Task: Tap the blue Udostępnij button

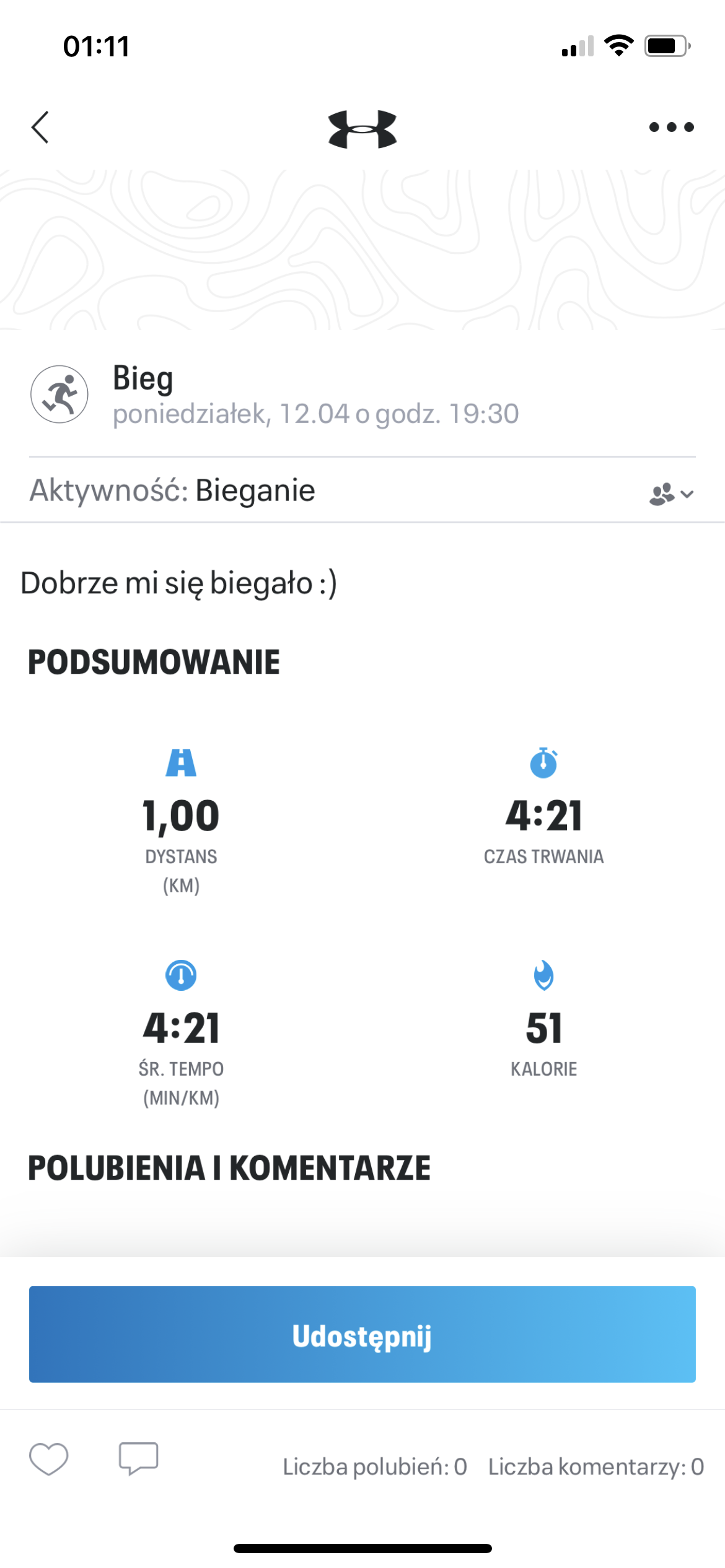Action: pyautogui.click(x=362, y=1335)
